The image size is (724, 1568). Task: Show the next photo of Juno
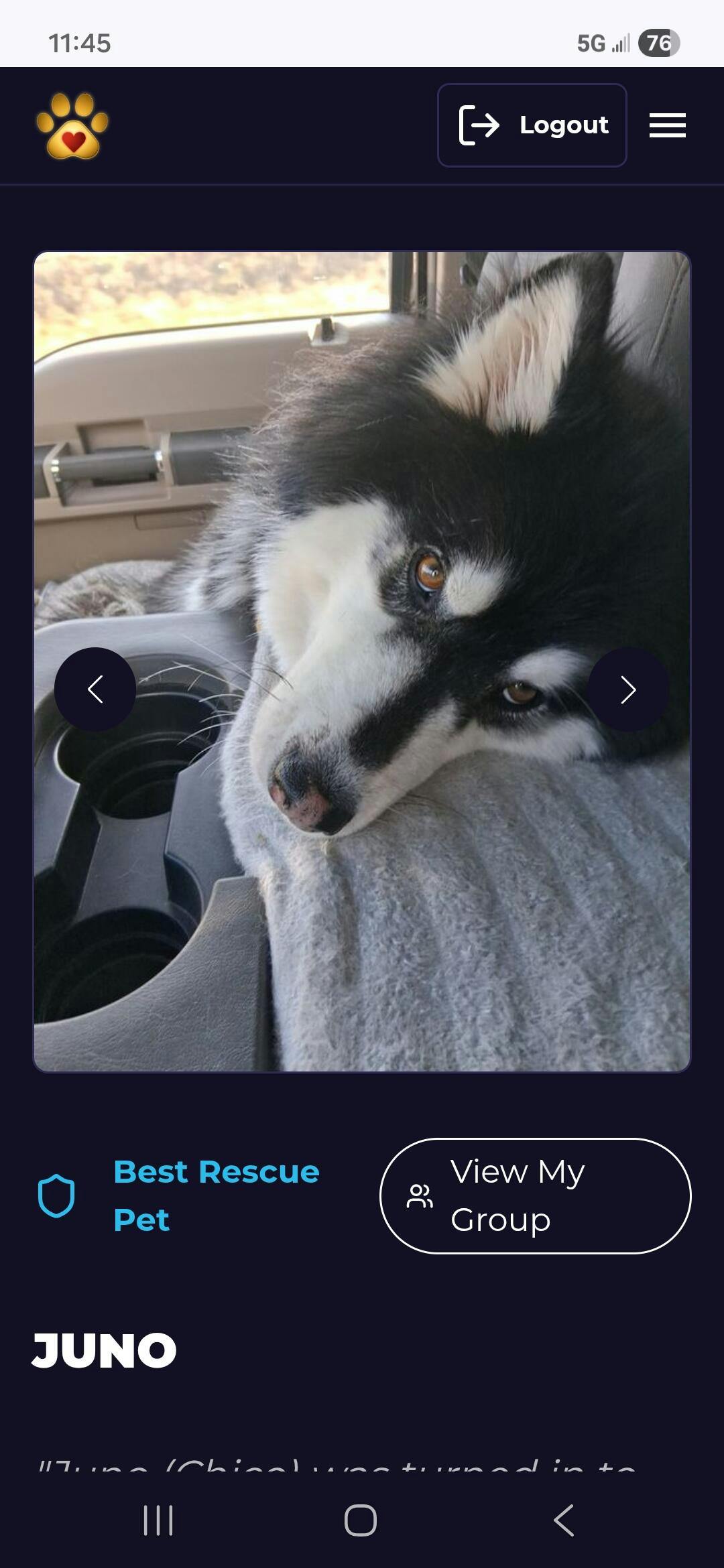click(x=627, y=689)
